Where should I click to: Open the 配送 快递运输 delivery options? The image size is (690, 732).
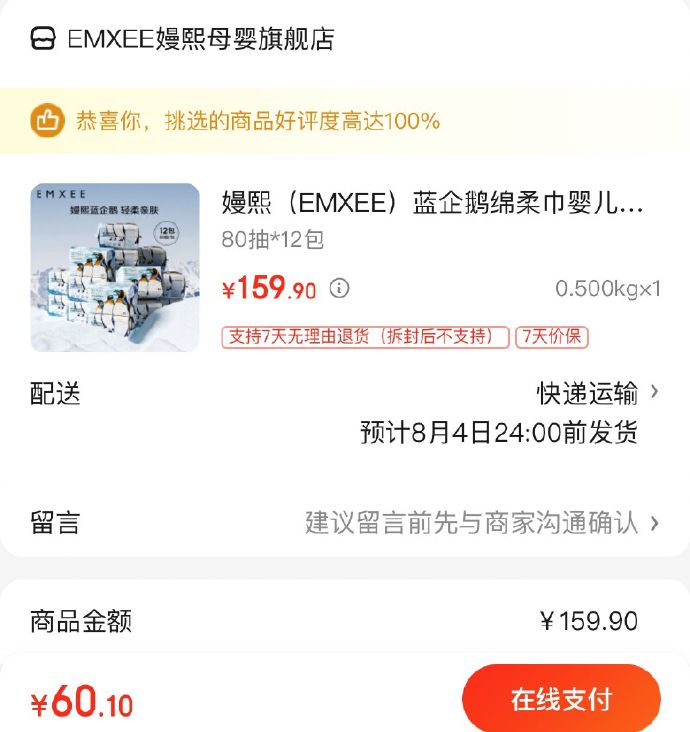pos(597,393)
